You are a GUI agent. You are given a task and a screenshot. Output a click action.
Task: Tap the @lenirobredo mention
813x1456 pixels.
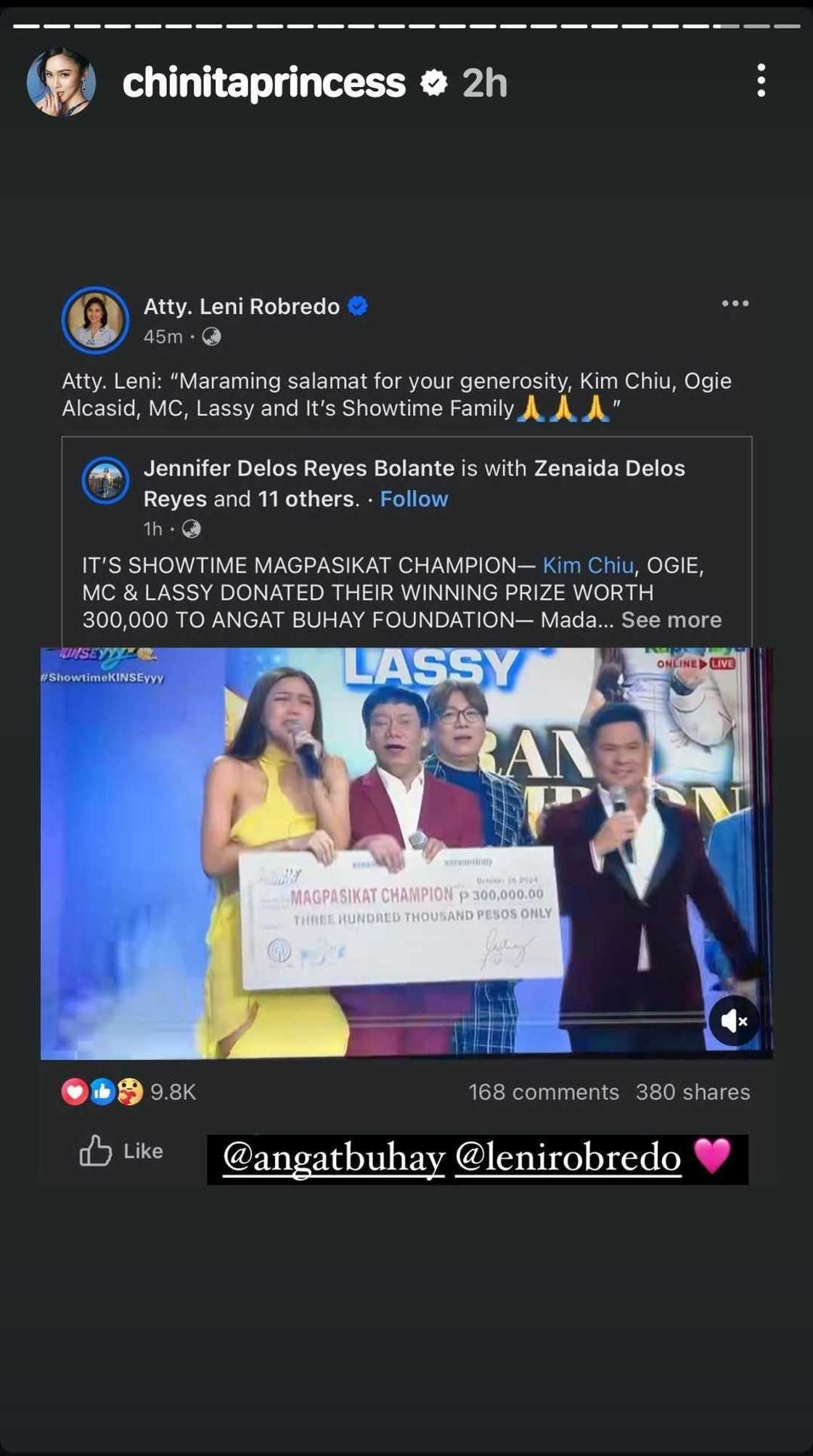(568, 1158)
